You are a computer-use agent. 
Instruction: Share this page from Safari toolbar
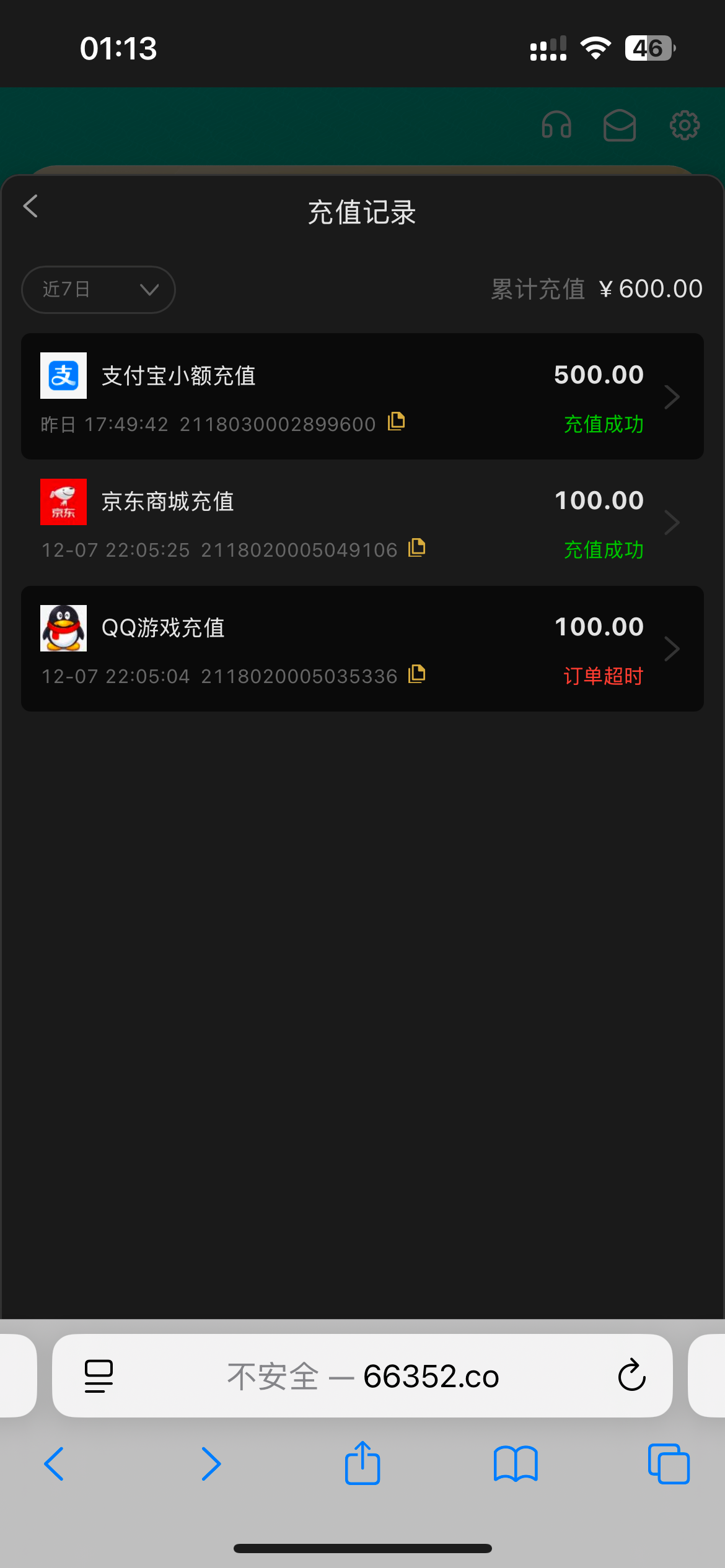tap(362, 1464)
